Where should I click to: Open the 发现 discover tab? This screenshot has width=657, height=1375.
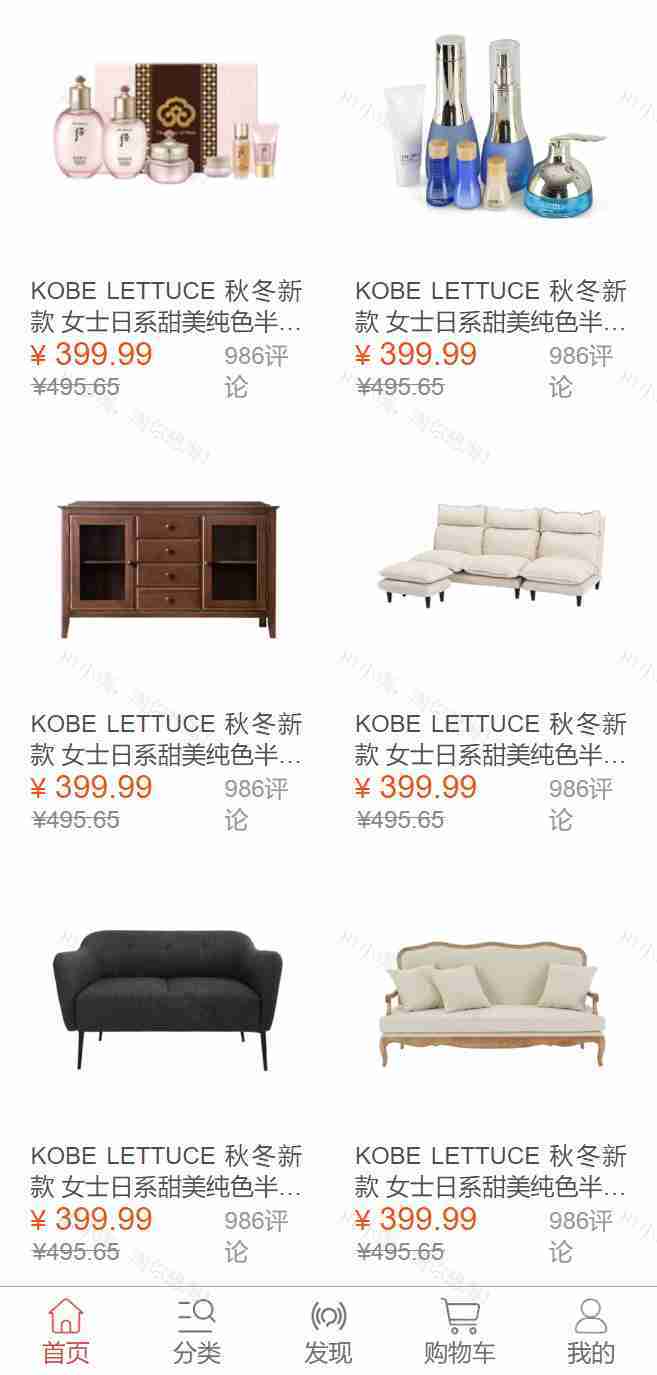(x=328, y=1331)
